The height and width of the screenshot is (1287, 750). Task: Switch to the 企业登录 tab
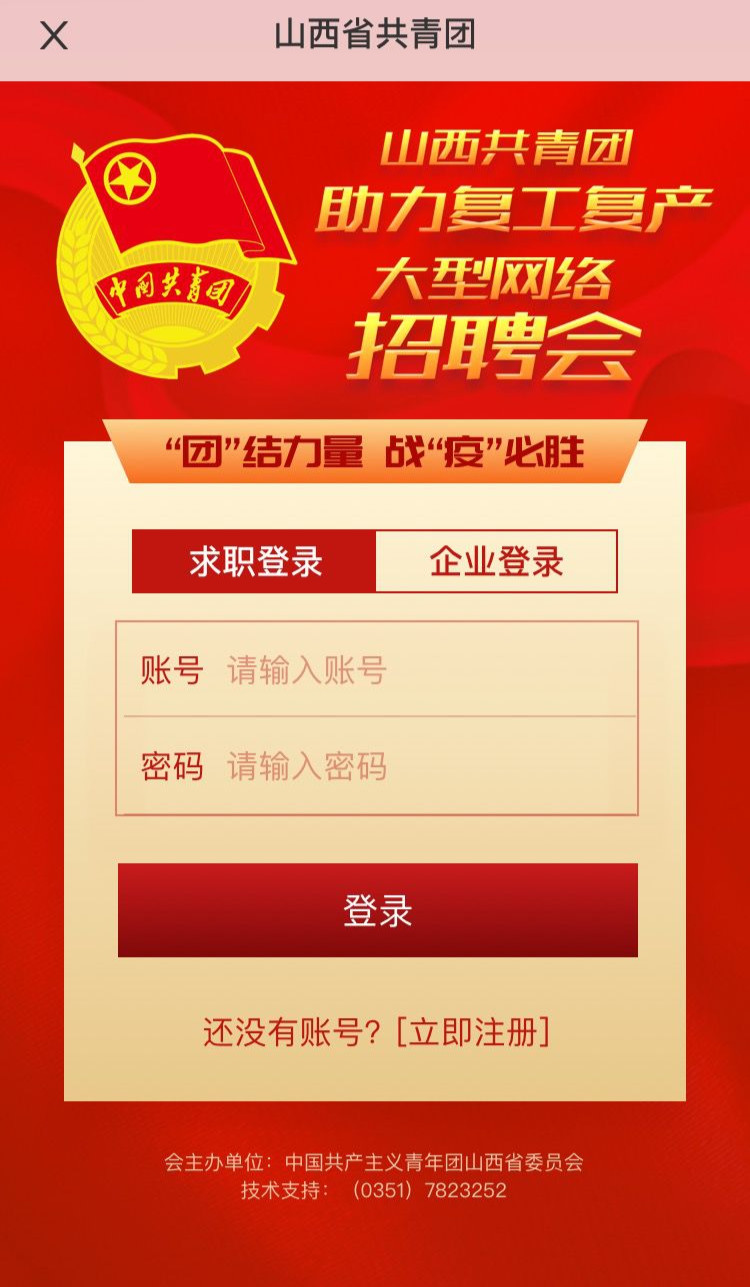pos(496,562)
